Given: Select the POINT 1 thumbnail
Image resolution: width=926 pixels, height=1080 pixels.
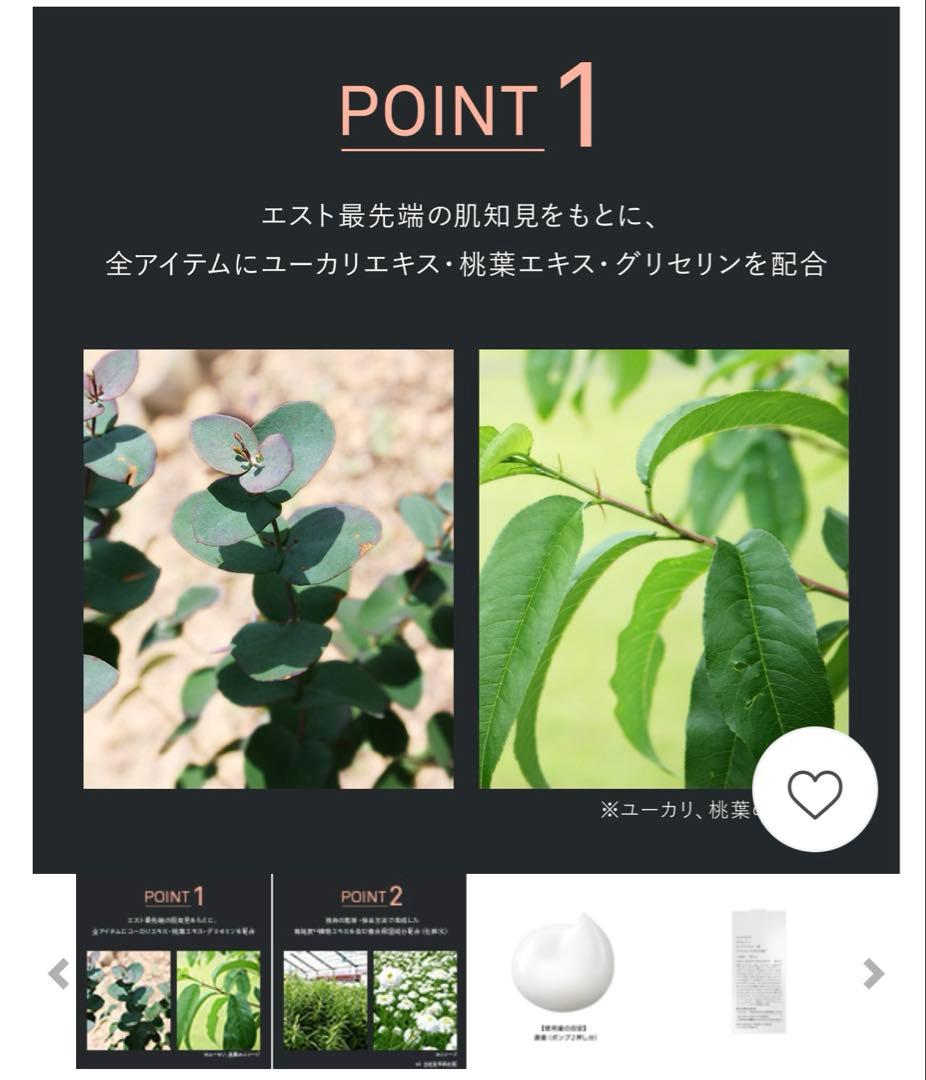Looking at the screenshot, I should [173, 971].
